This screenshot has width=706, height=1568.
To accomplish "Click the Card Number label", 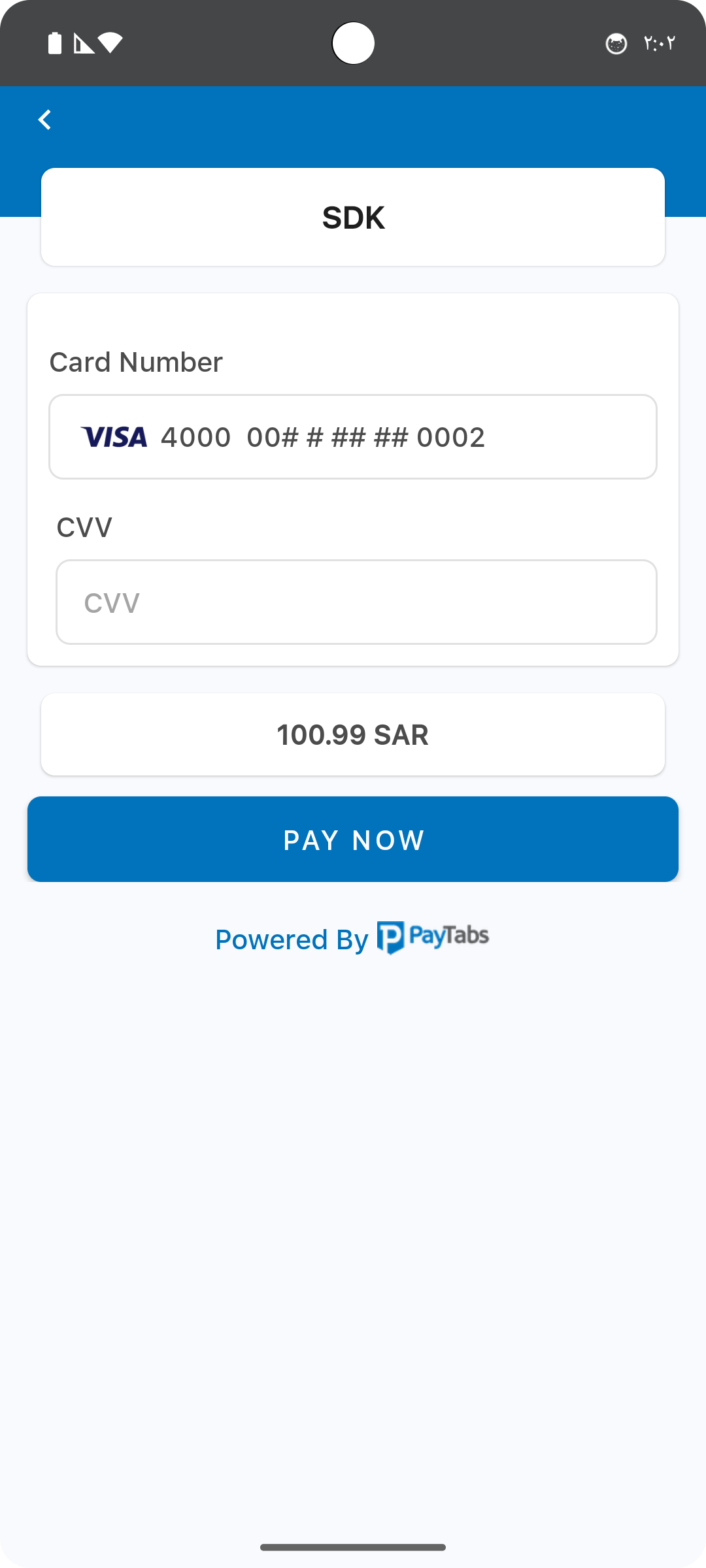I will (135, 361).
